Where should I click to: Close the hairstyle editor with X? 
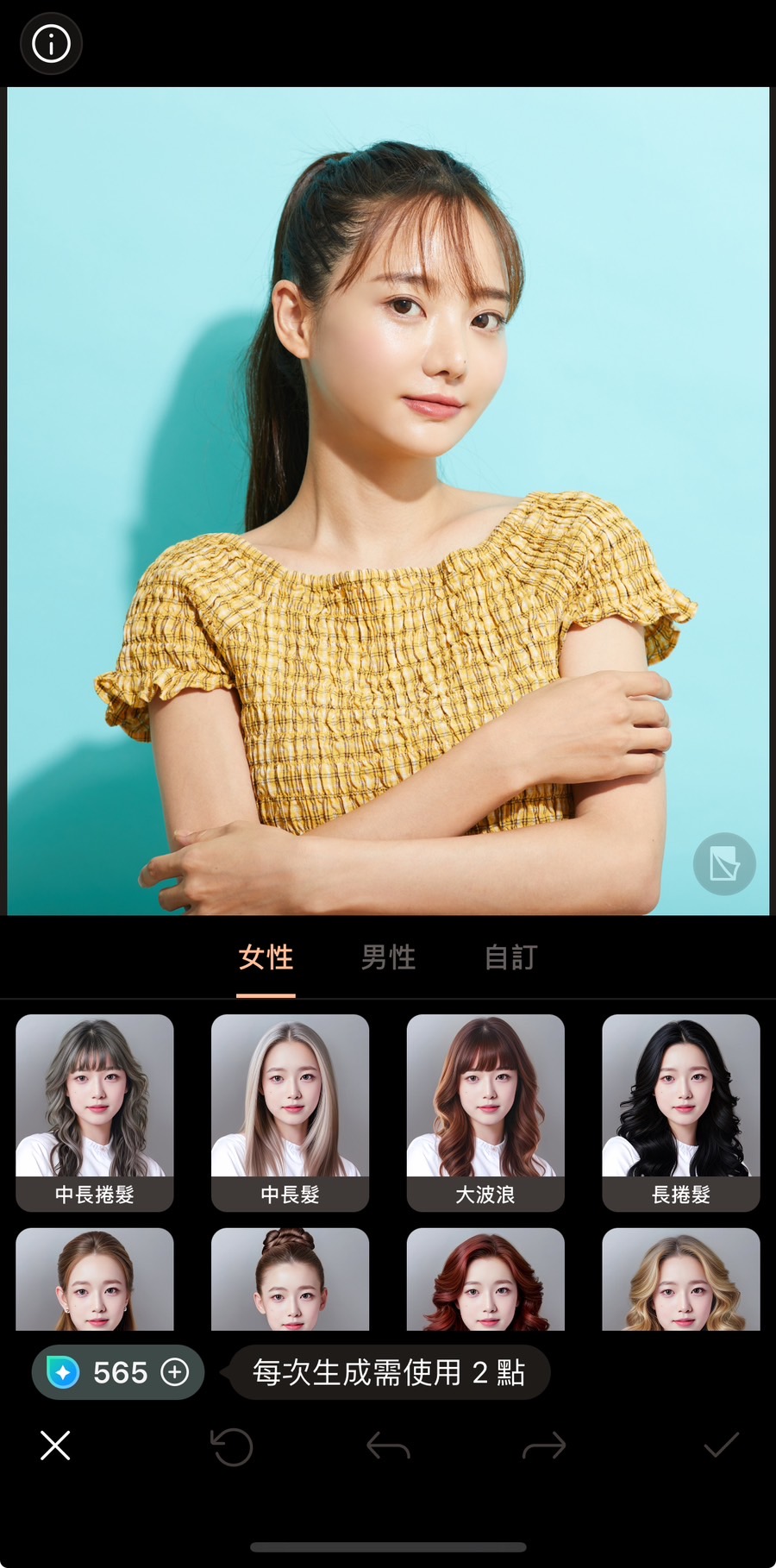(55, 1446)
